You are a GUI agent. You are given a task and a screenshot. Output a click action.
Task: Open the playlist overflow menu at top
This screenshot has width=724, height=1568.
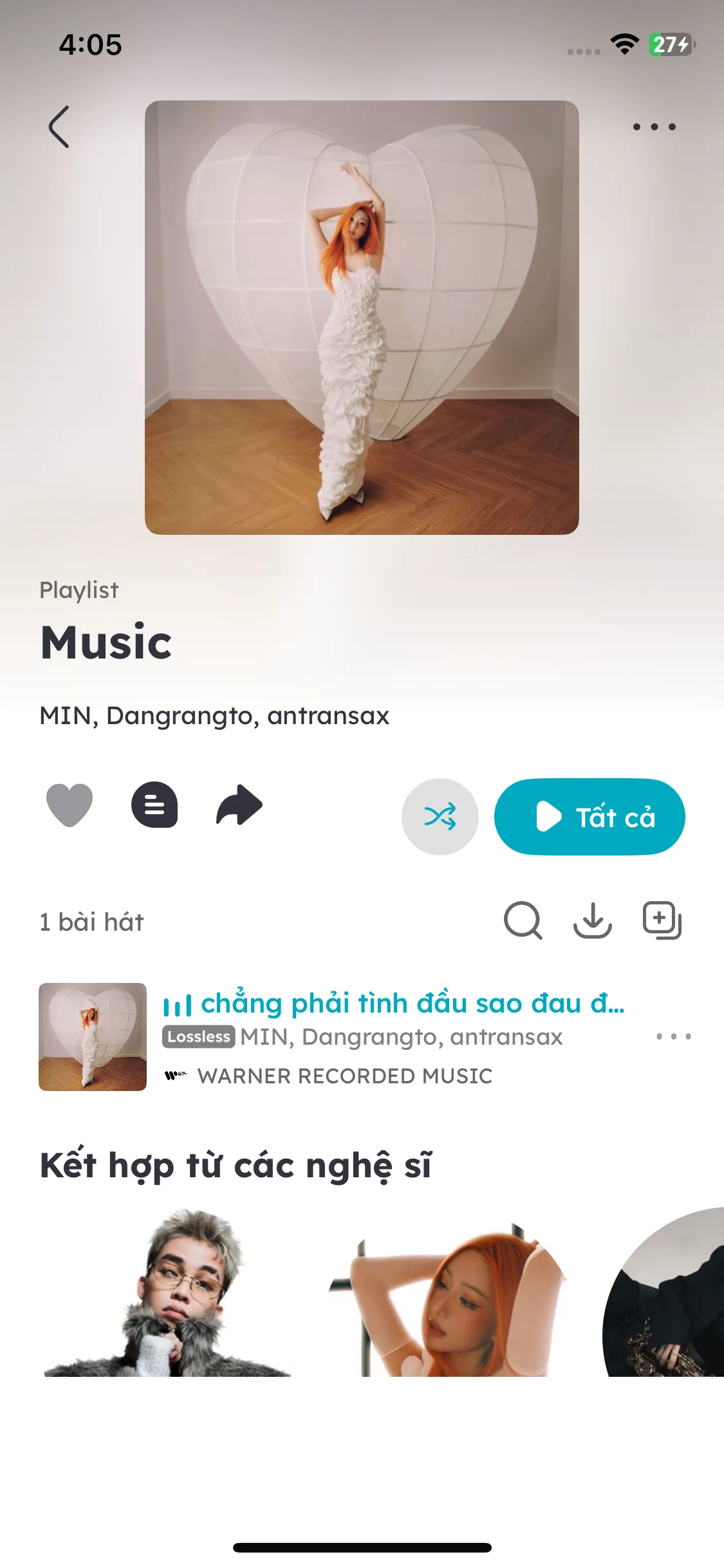654,127
